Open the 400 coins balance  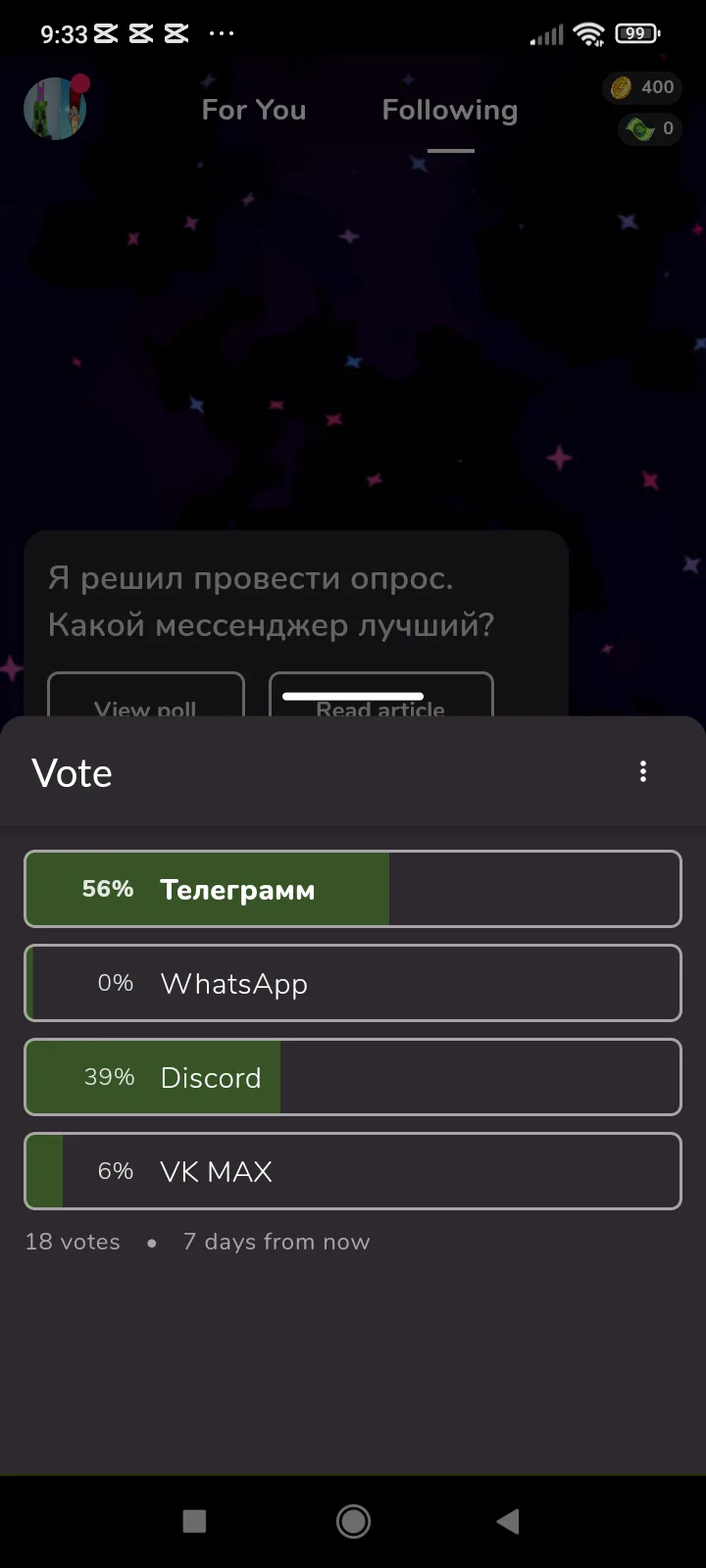click(x=642, y=87)
